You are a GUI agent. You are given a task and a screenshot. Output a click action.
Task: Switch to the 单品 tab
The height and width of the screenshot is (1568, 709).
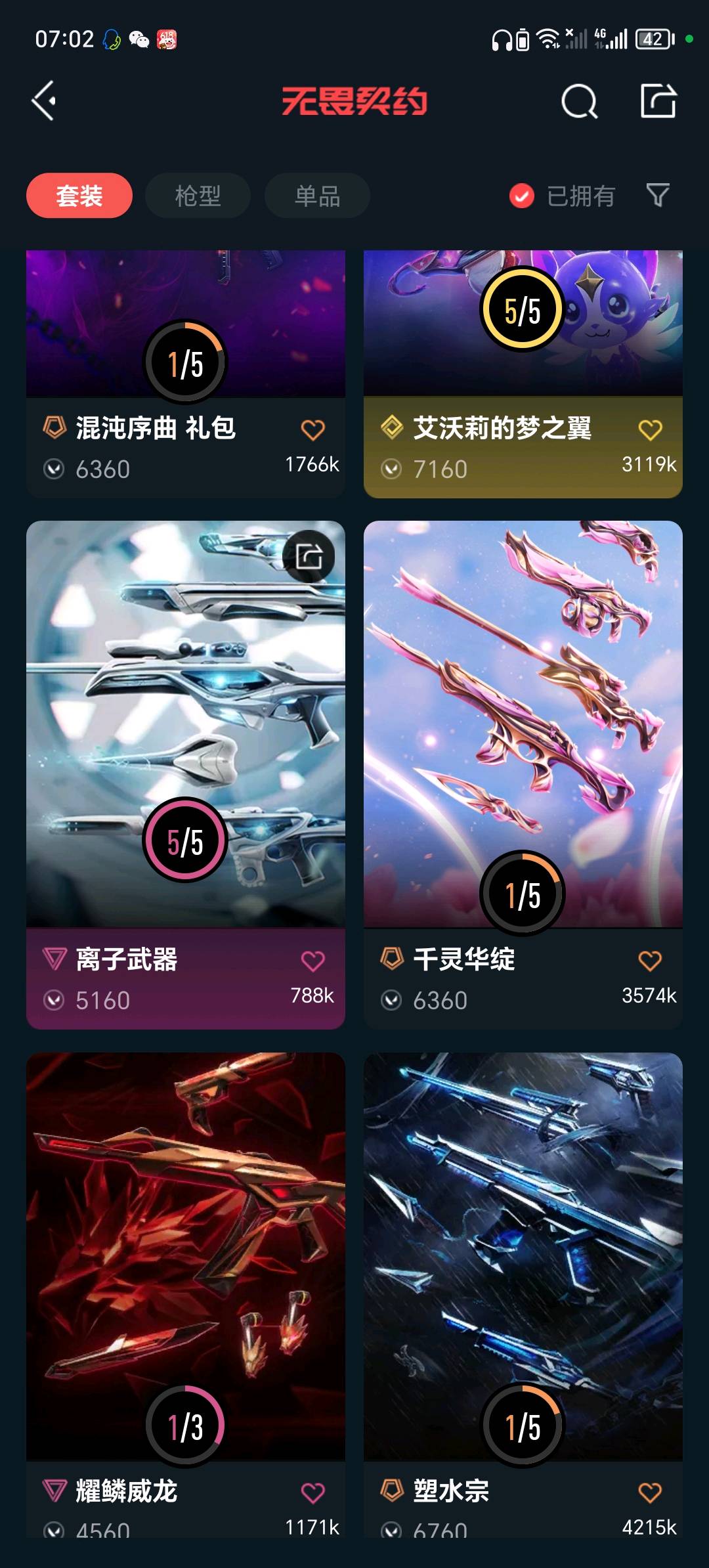tap(317, 196)
